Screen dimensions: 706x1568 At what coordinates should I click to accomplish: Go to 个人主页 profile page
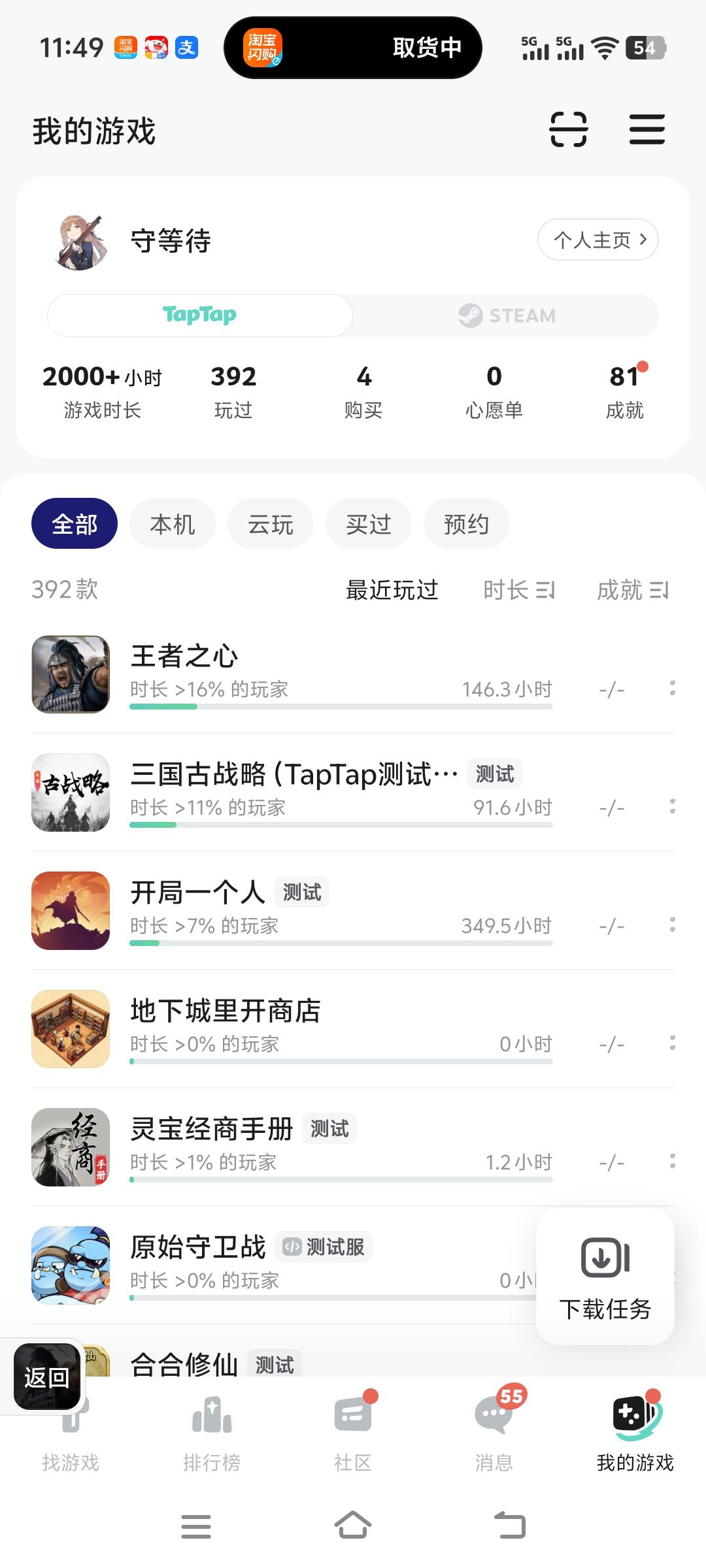point(597,240)
